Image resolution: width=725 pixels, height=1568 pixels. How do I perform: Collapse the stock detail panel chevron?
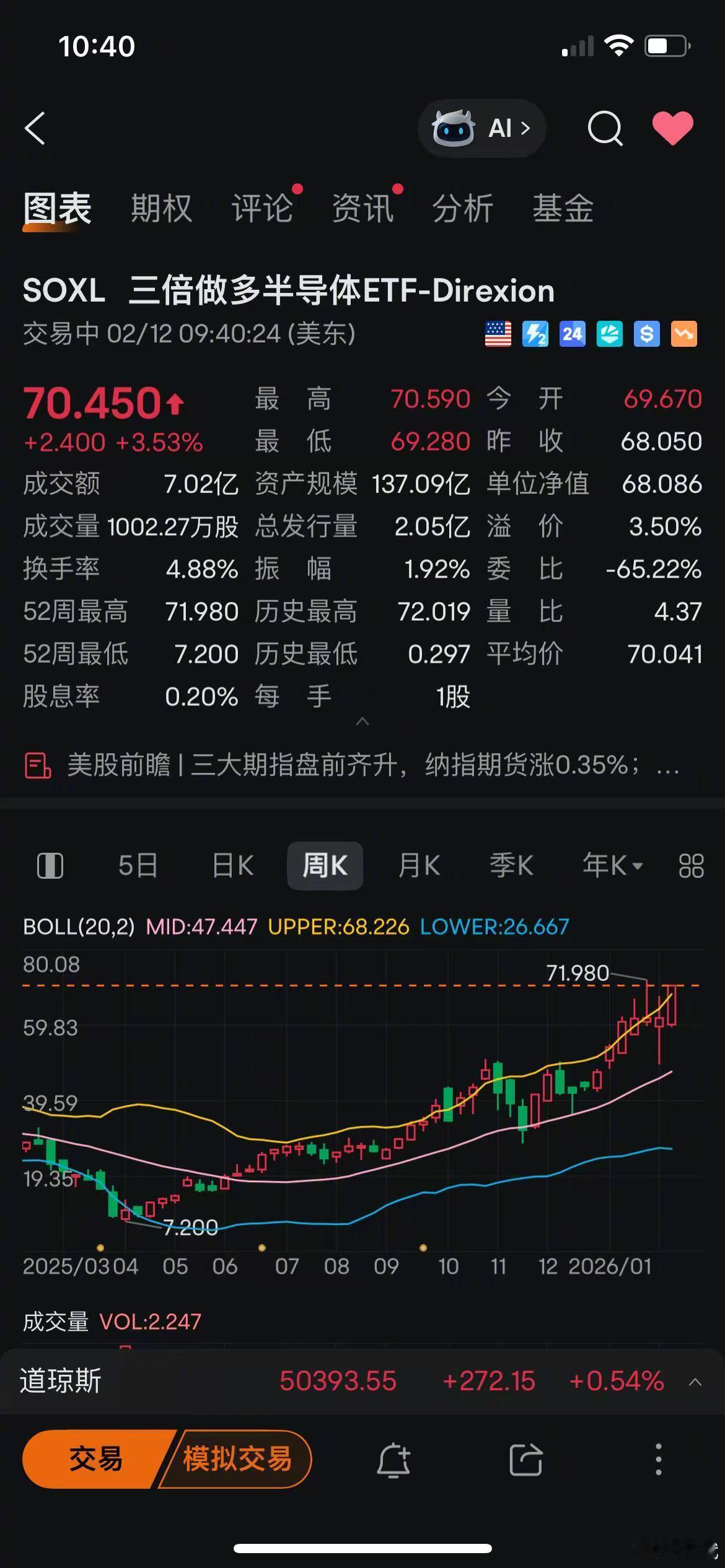(362, 720)
